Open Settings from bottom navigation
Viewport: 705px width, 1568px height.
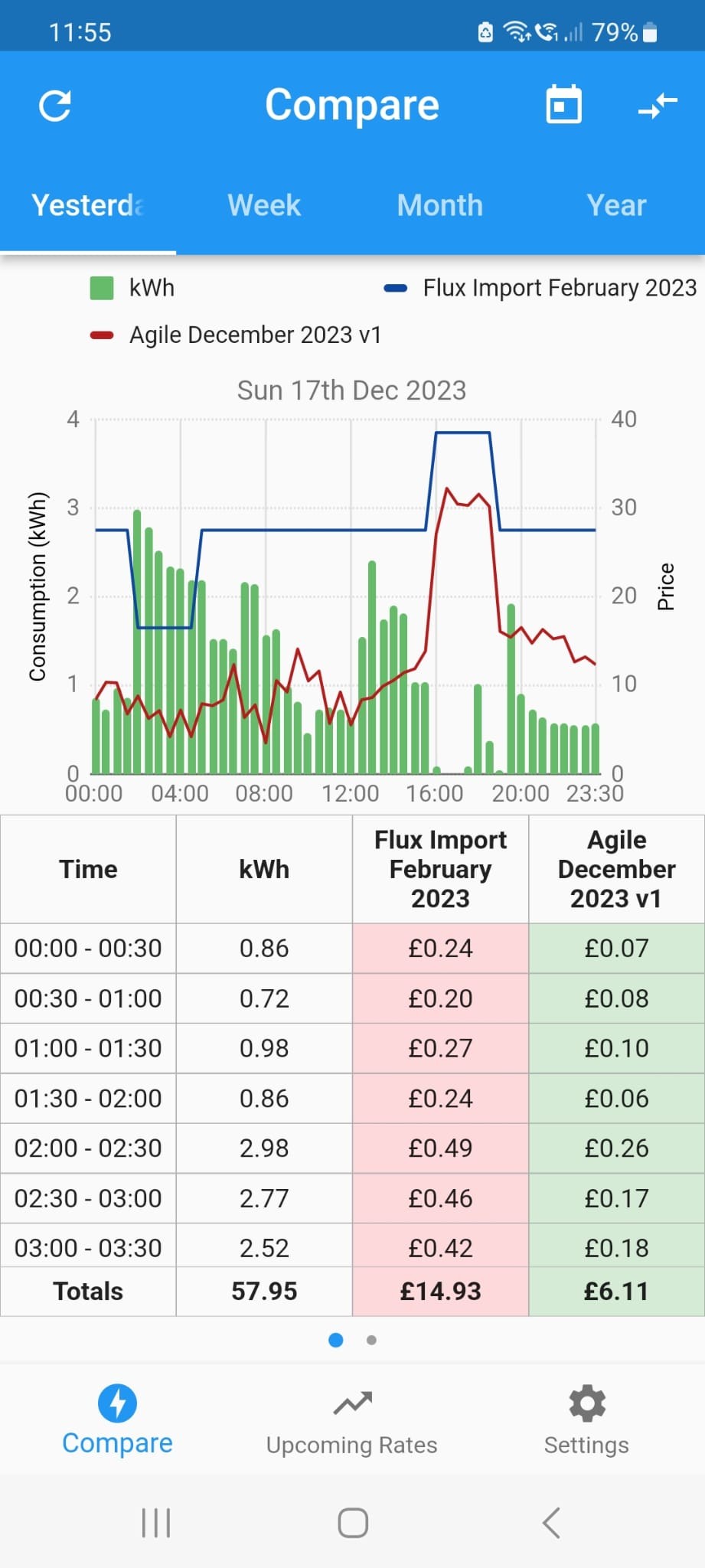click(x=587, y=1421)
